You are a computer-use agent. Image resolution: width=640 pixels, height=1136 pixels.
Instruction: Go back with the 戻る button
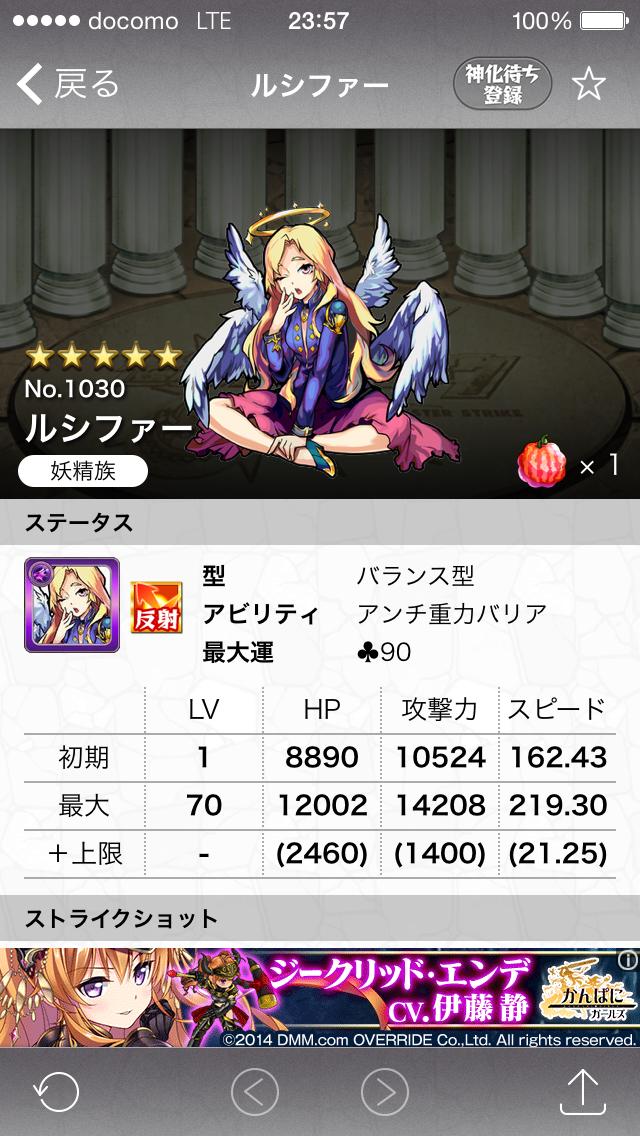pyautogui.click(x=68, y=85)
